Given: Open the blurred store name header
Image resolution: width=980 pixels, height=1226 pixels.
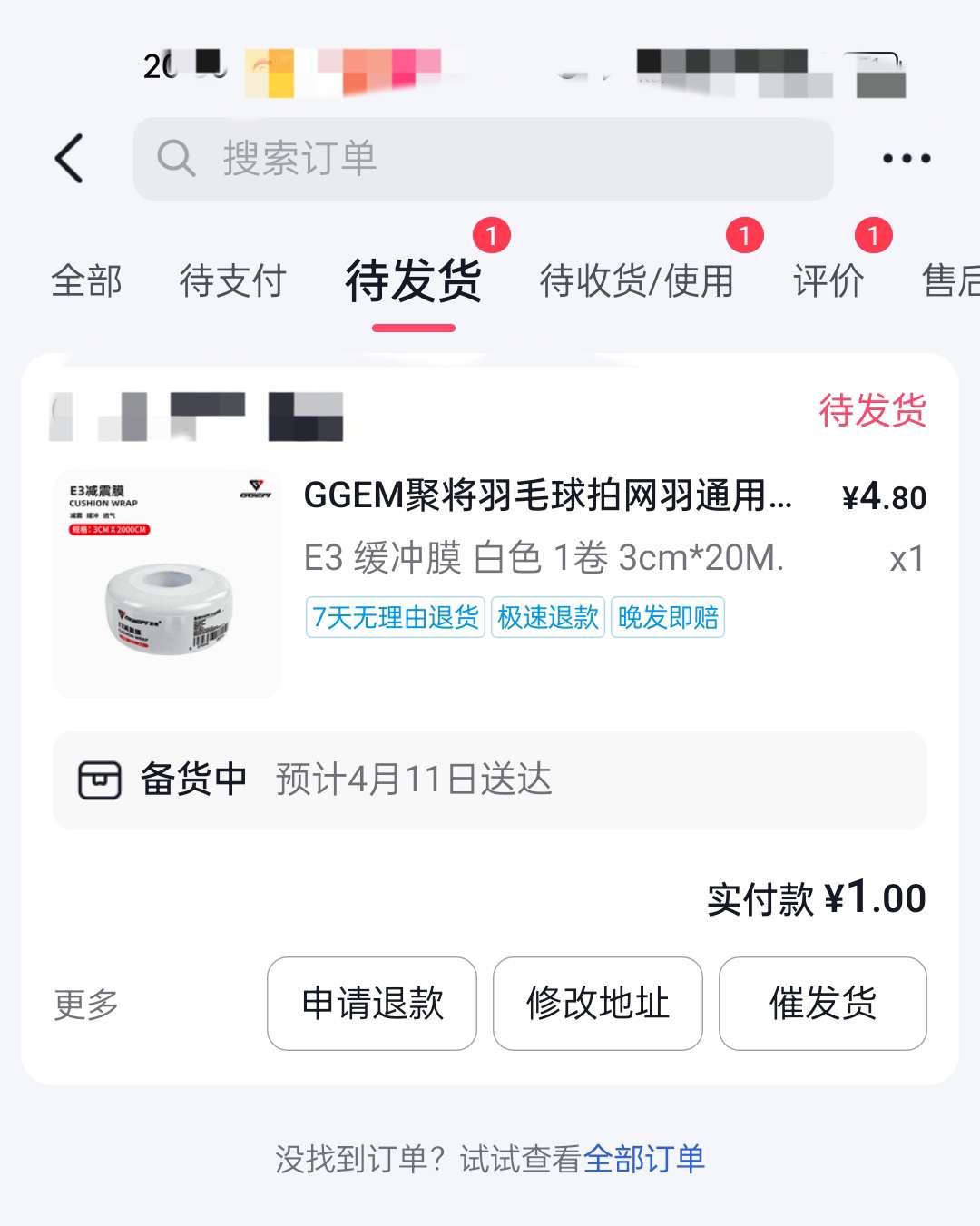Looking at the screenshot, I should point(197,417).
